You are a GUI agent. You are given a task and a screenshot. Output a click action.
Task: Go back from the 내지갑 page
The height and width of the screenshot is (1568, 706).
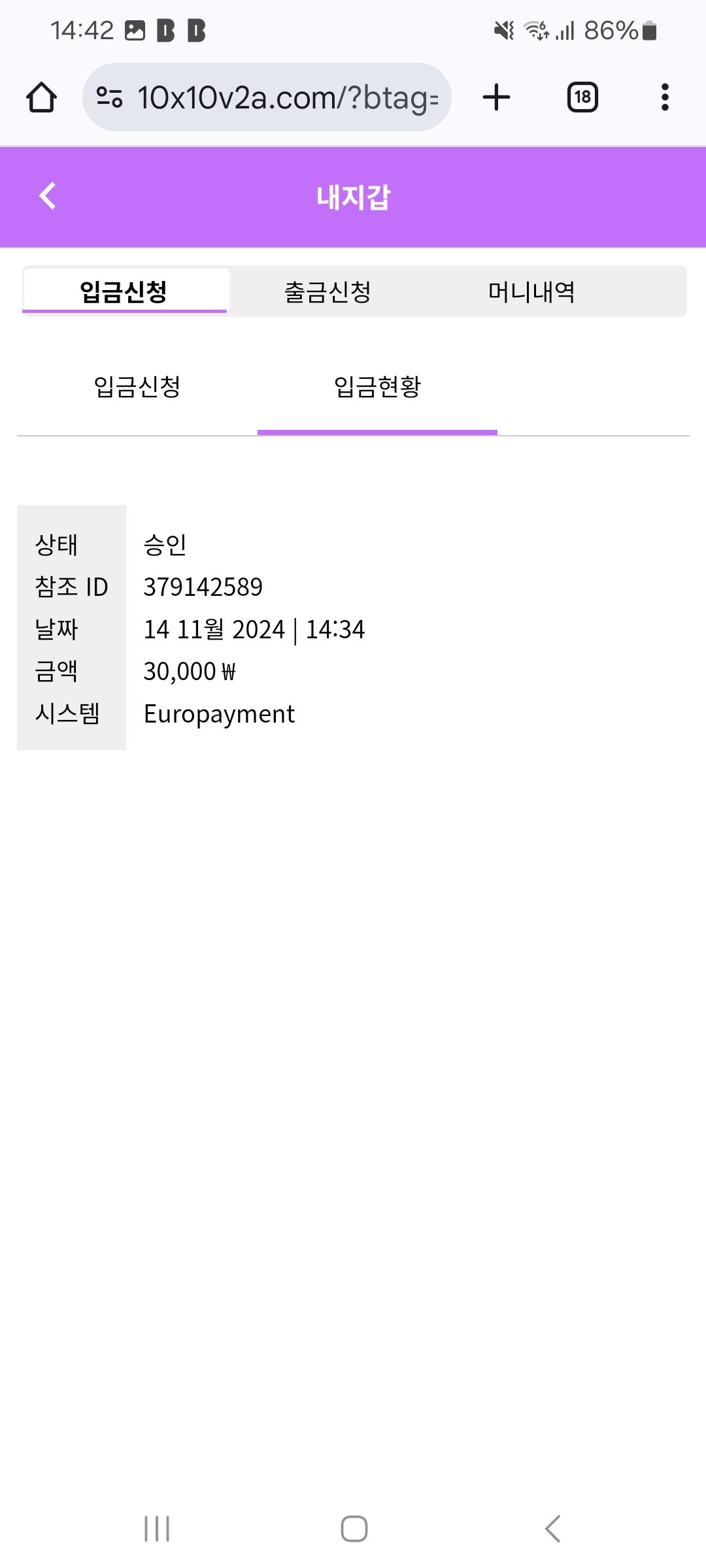48,196
